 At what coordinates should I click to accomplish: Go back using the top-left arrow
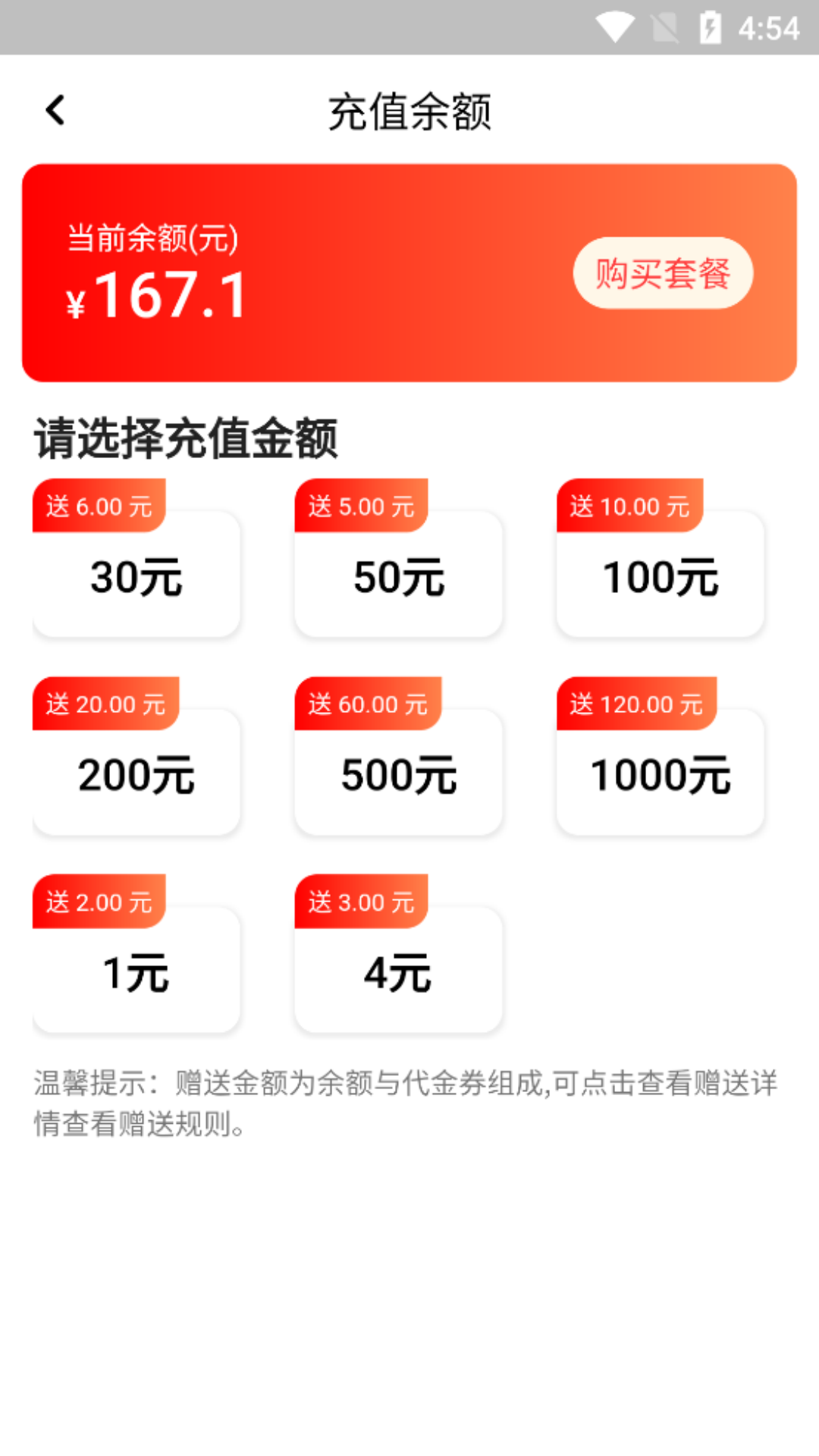[x=55, y=111]
